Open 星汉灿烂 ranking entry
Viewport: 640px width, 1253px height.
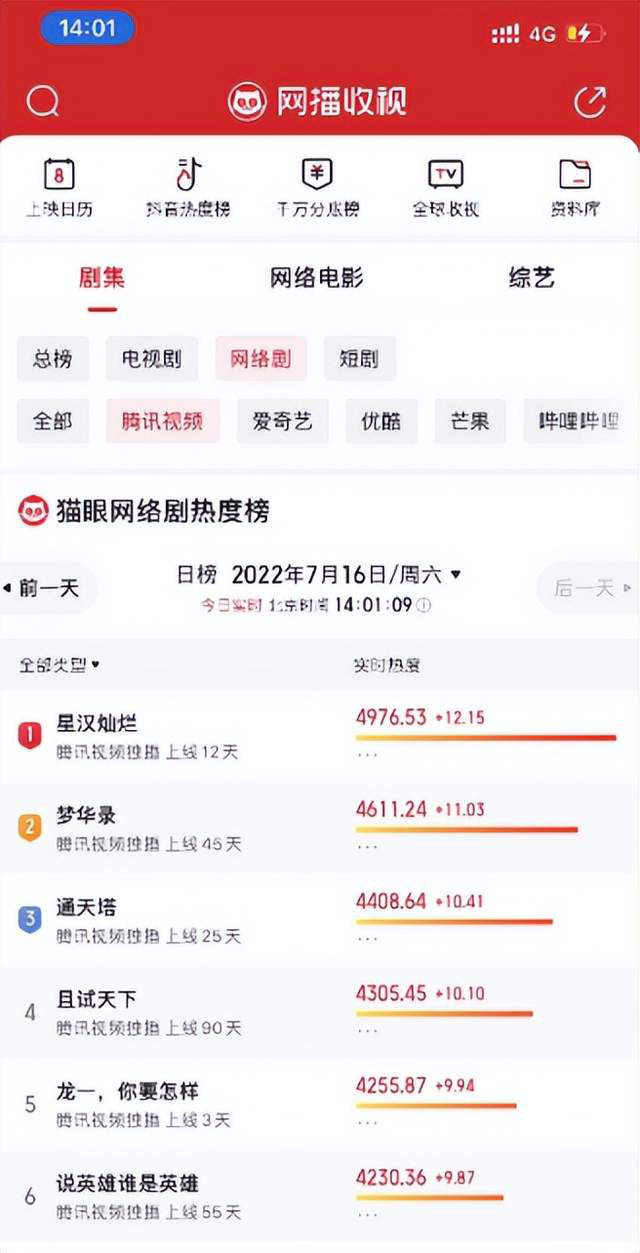pos(320,737)
